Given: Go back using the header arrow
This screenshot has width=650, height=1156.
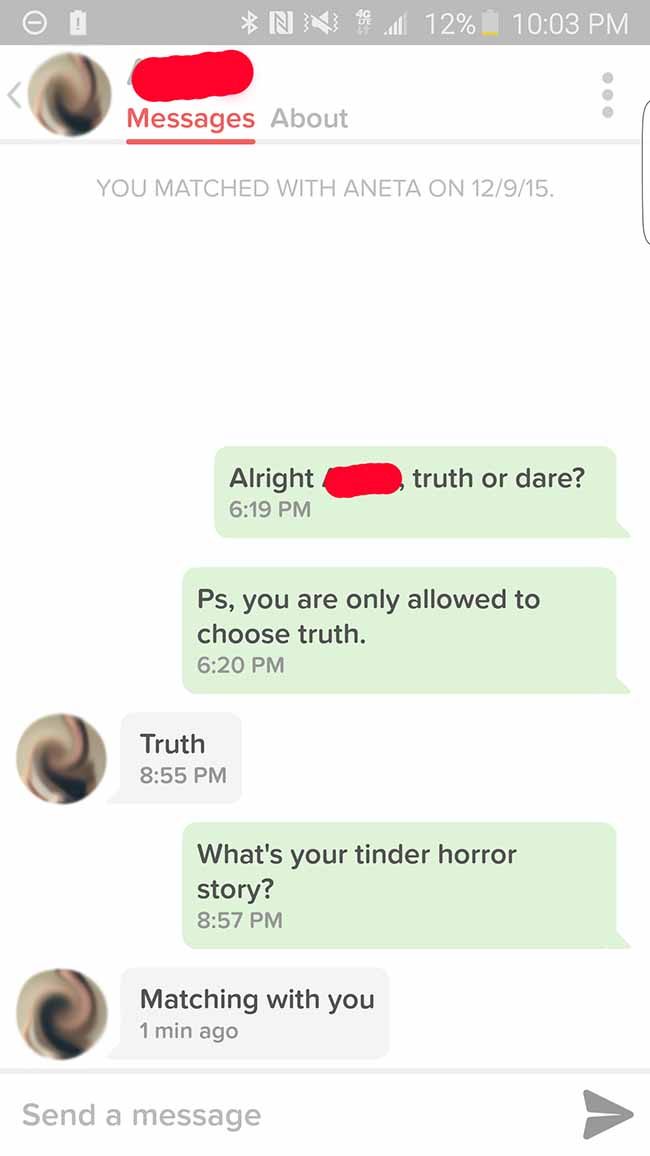Looking at the screenshot, I should 14,95.
